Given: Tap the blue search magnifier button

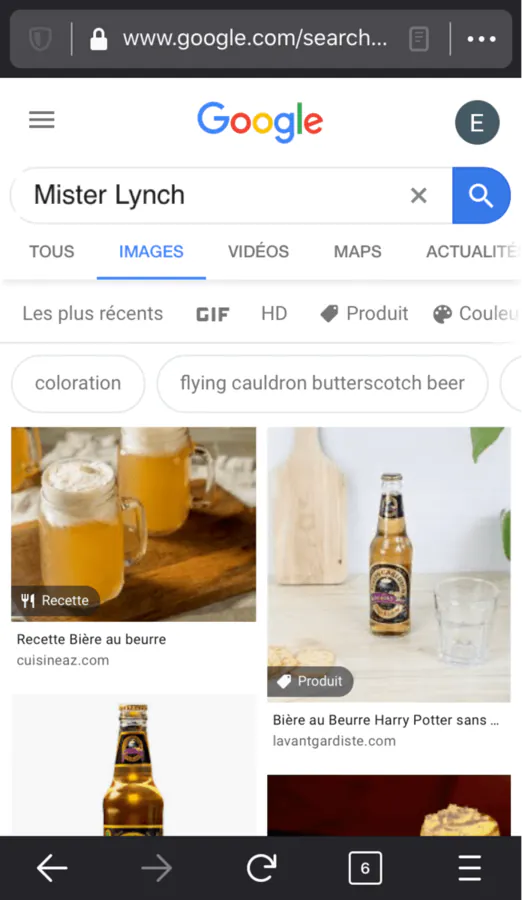Looking at the screenshot, I should [481, 196].
